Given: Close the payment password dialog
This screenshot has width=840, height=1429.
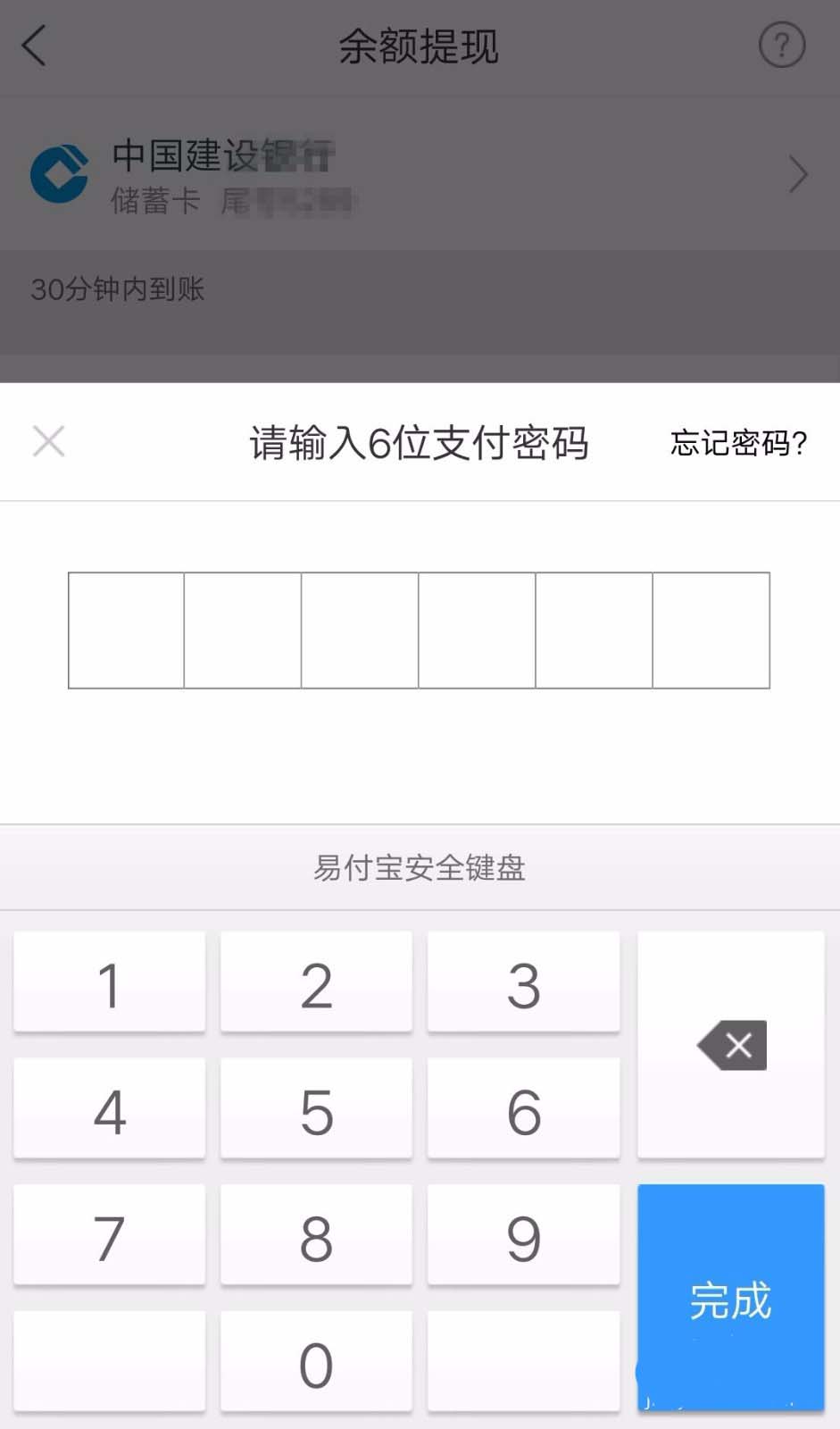Looking at the screenshot, I should coord(48,441).
